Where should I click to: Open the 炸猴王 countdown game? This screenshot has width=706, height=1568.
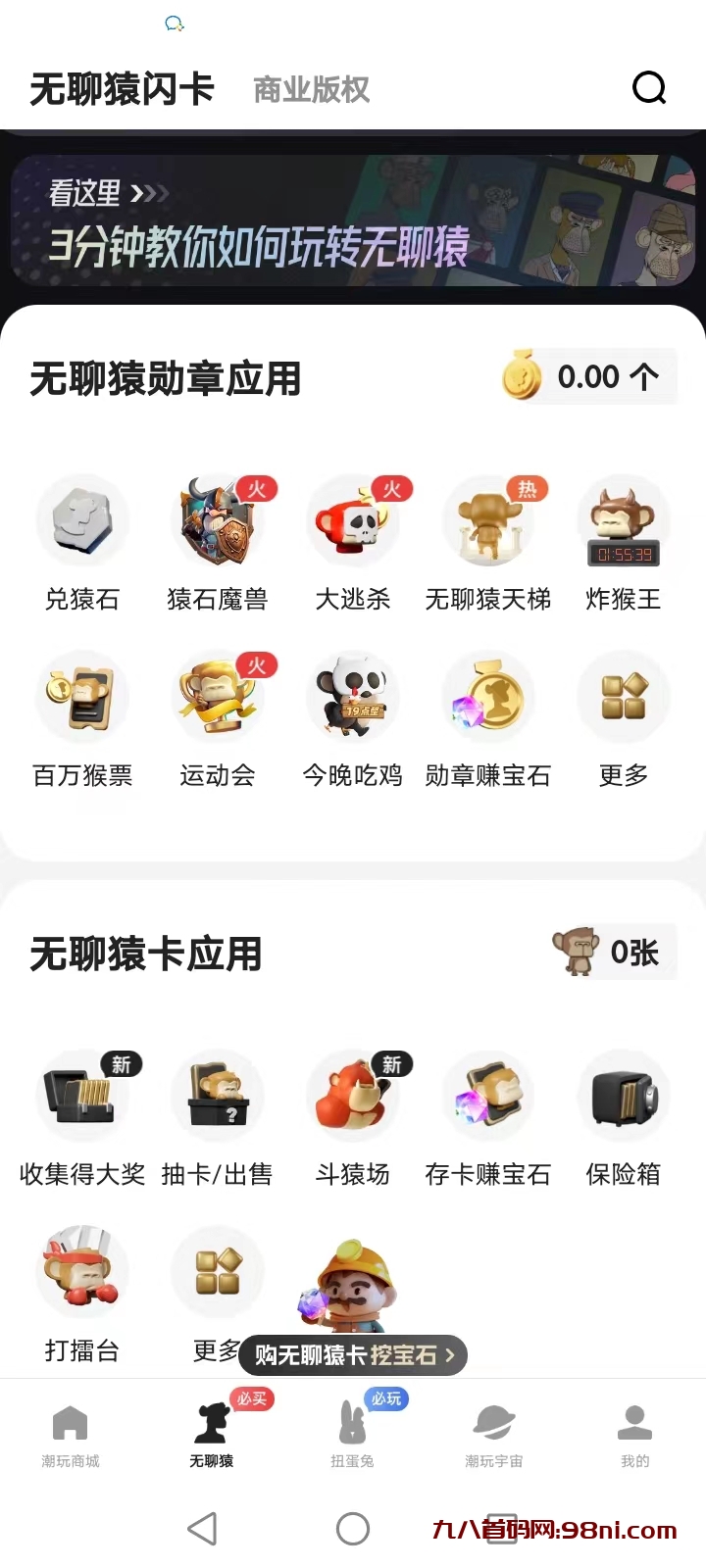click(624, 521)
